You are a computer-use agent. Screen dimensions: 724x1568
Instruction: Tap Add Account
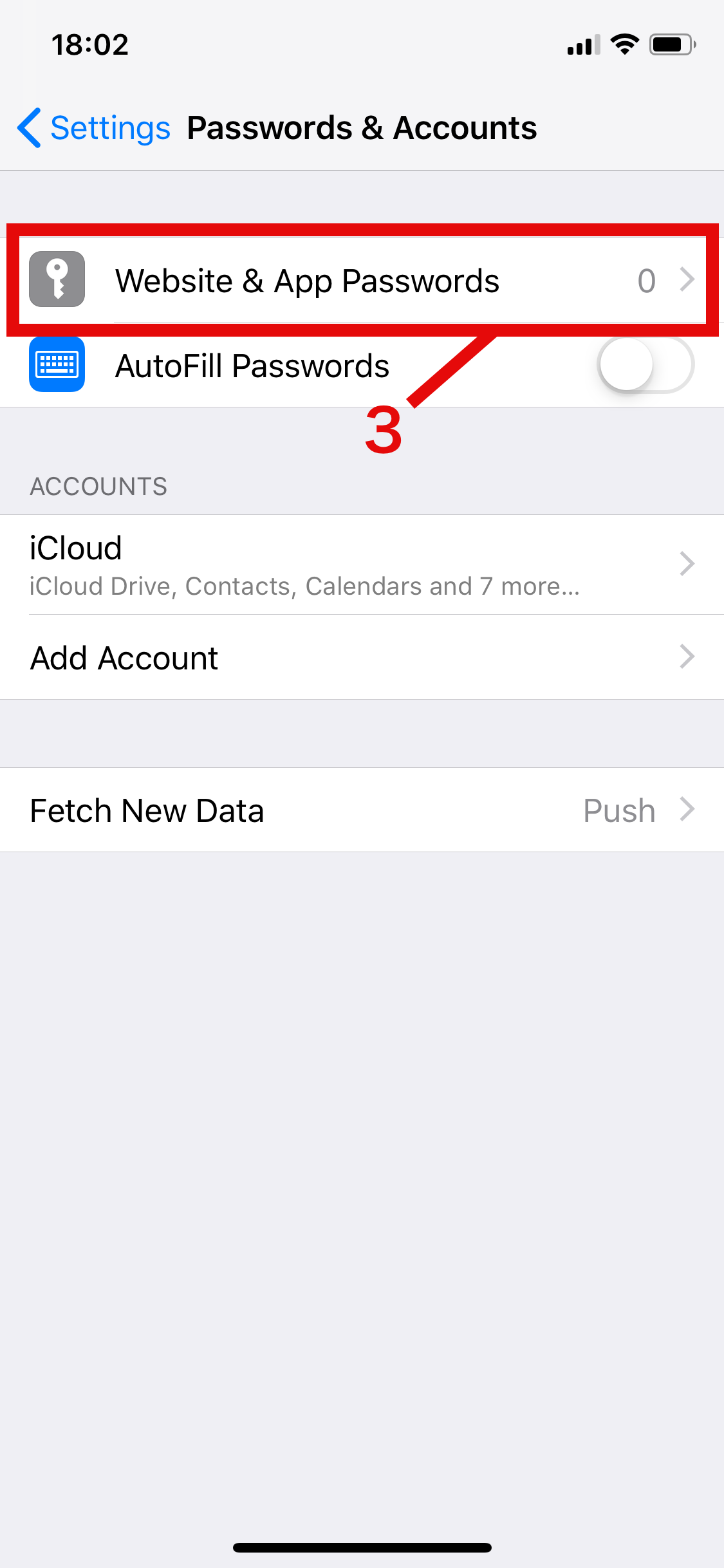click(362, 657)
